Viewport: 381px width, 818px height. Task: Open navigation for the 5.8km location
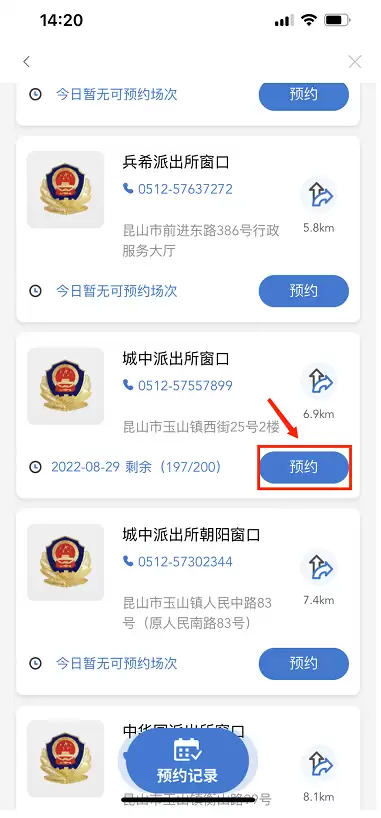318,197
